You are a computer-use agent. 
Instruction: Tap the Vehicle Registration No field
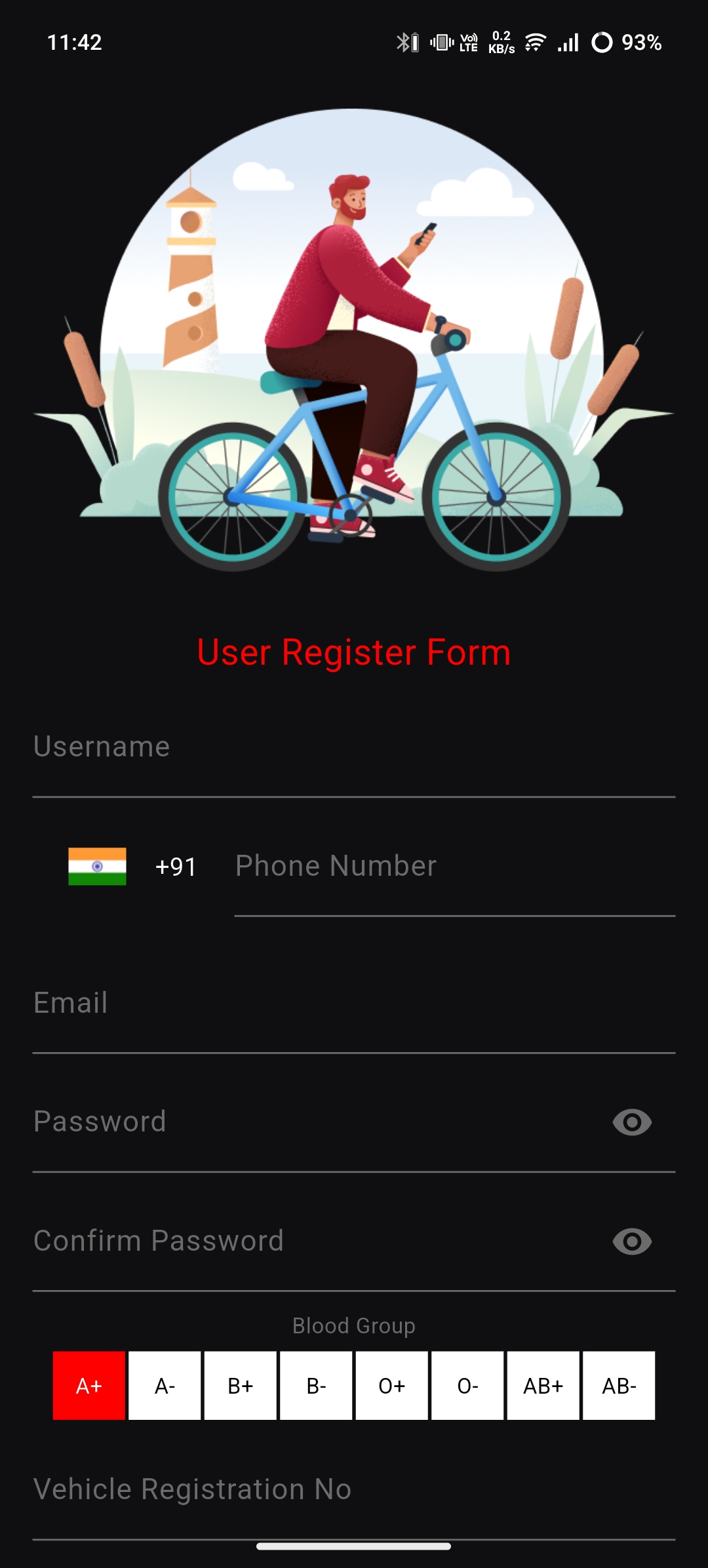[354, 1489]
